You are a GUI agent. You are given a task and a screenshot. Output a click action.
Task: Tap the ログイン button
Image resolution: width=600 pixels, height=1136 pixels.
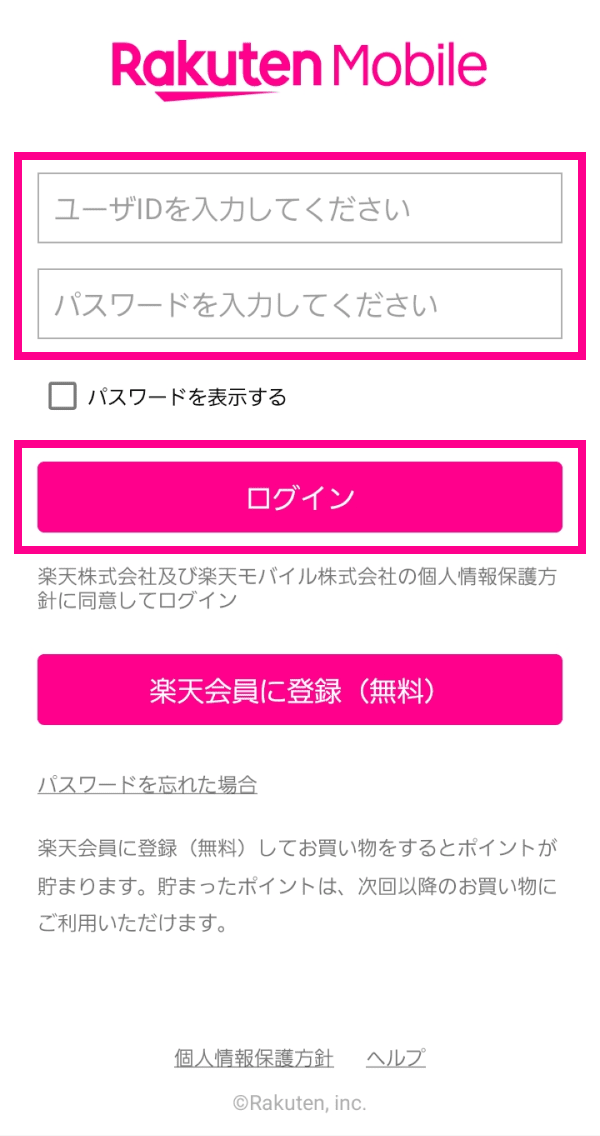coord(300,497)
